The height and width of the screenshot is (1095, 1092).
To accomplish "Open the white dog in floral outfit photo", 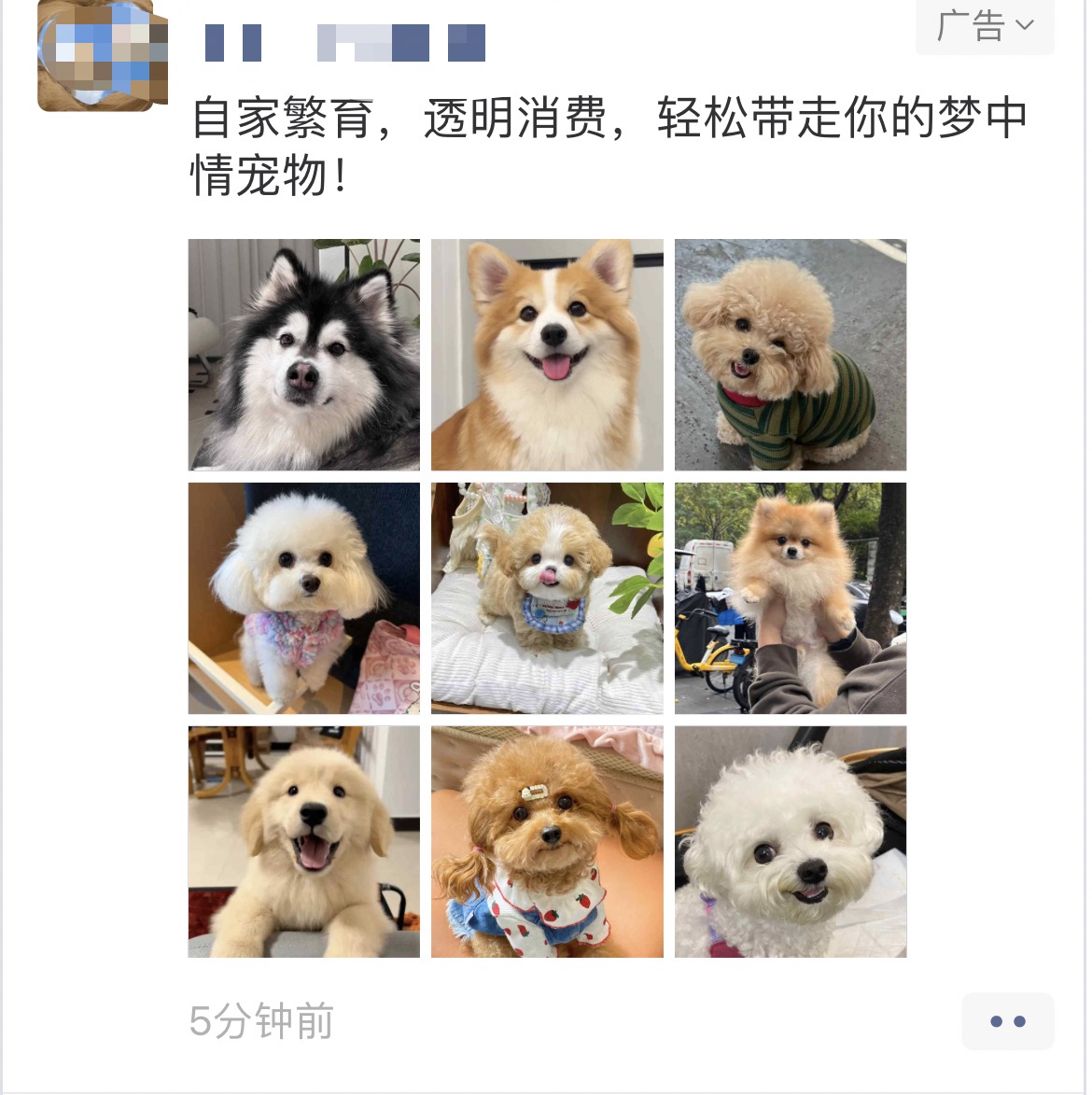I will click(x=304, y=598).
